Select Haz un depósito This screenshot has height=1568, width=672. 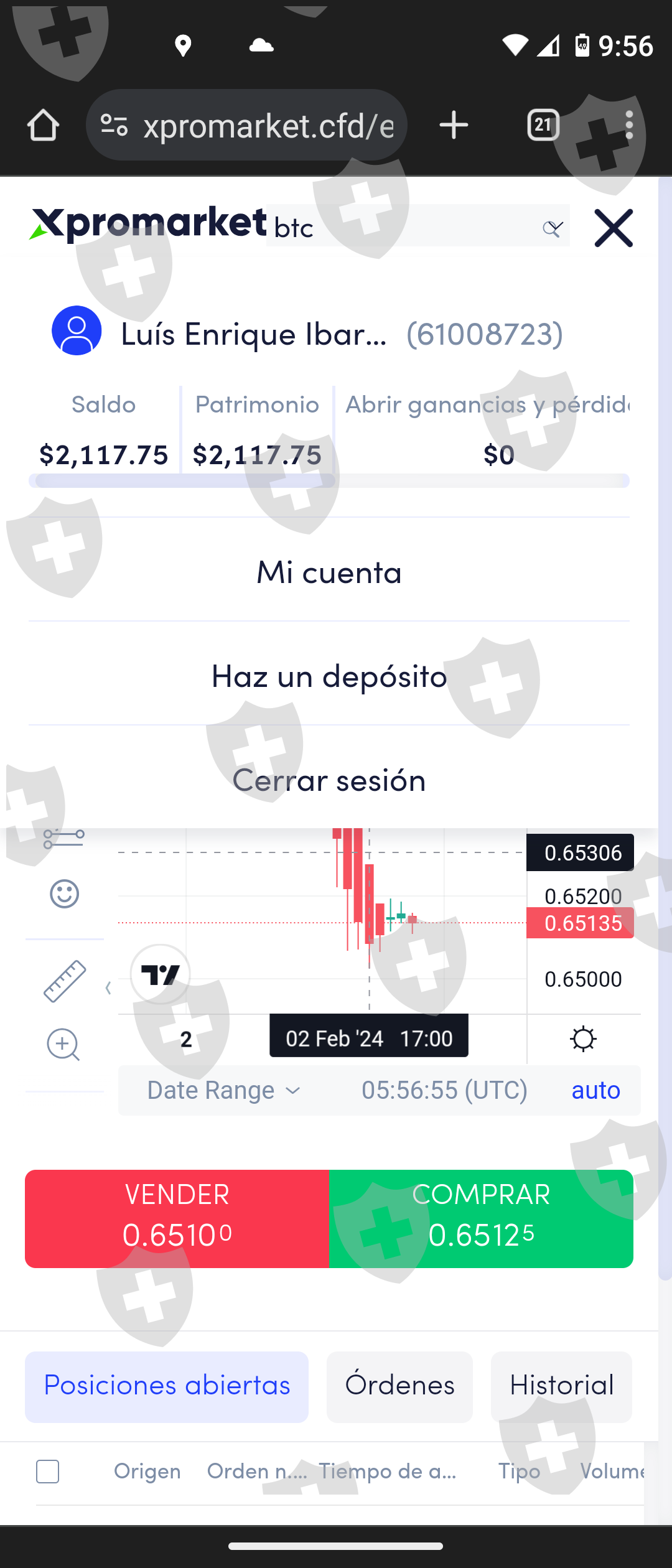tap(329, 675)
